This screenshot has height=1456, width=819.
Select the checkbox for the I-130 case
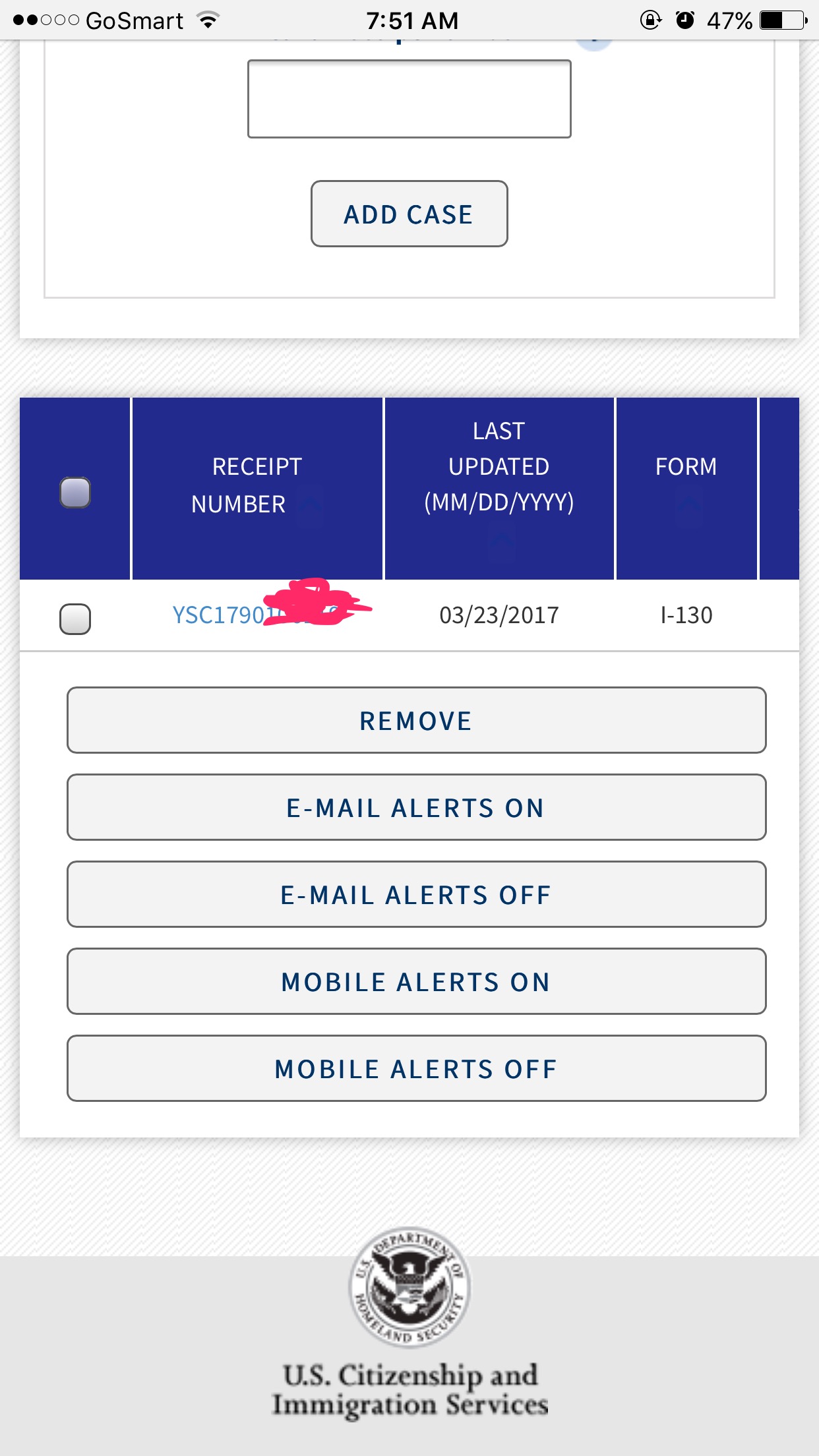coord(75,619)
